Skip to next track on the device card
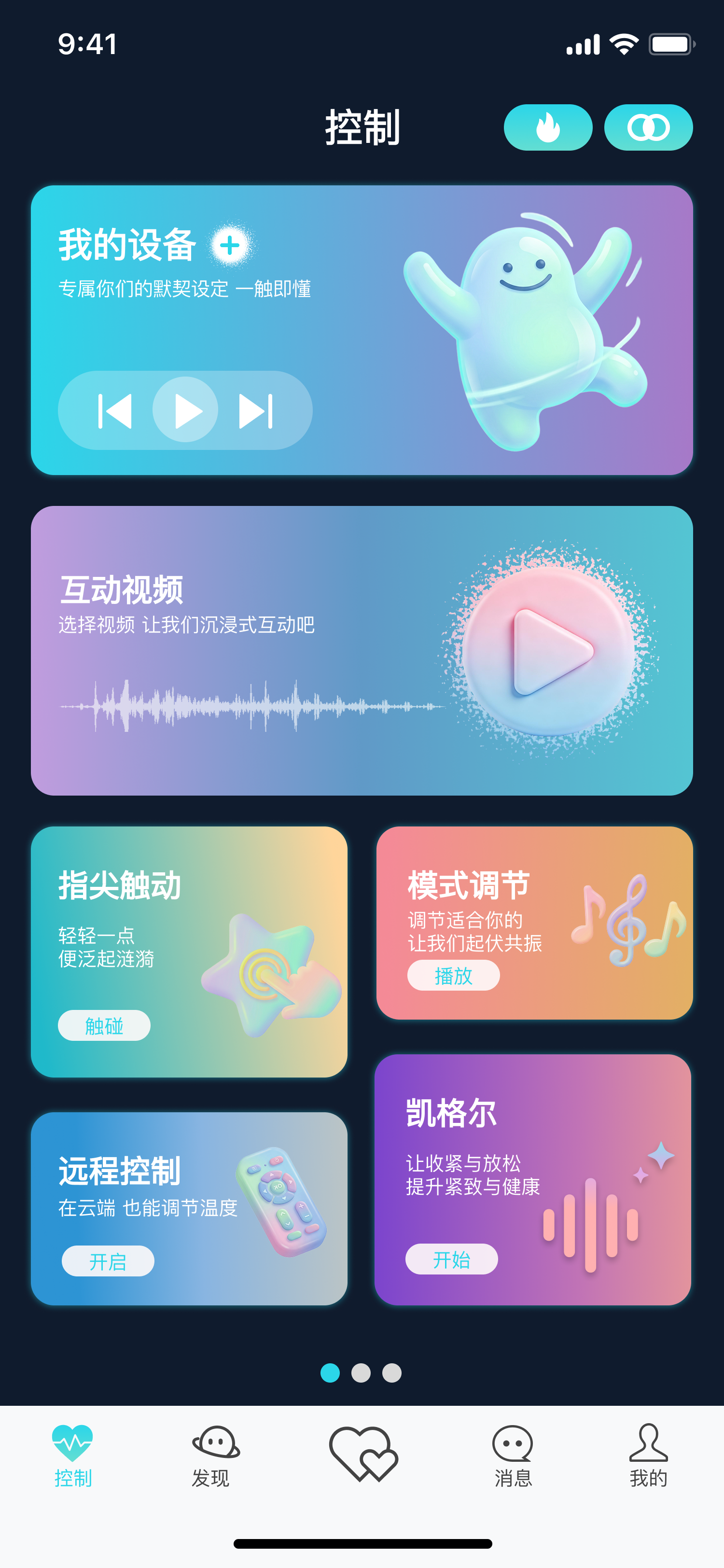The image size is (724, 1568). (255, 410)
